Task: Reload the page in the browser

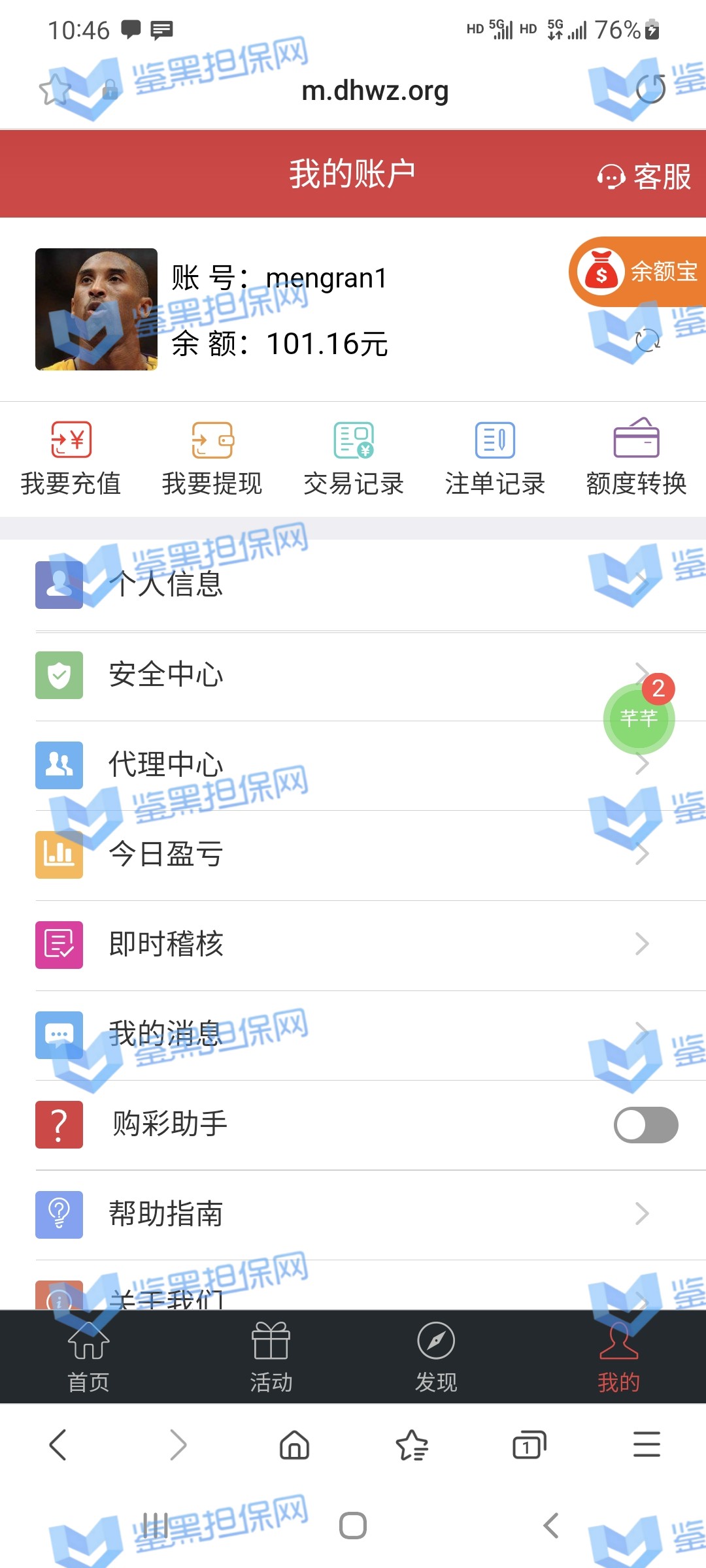Action: [x=650, y=90]
